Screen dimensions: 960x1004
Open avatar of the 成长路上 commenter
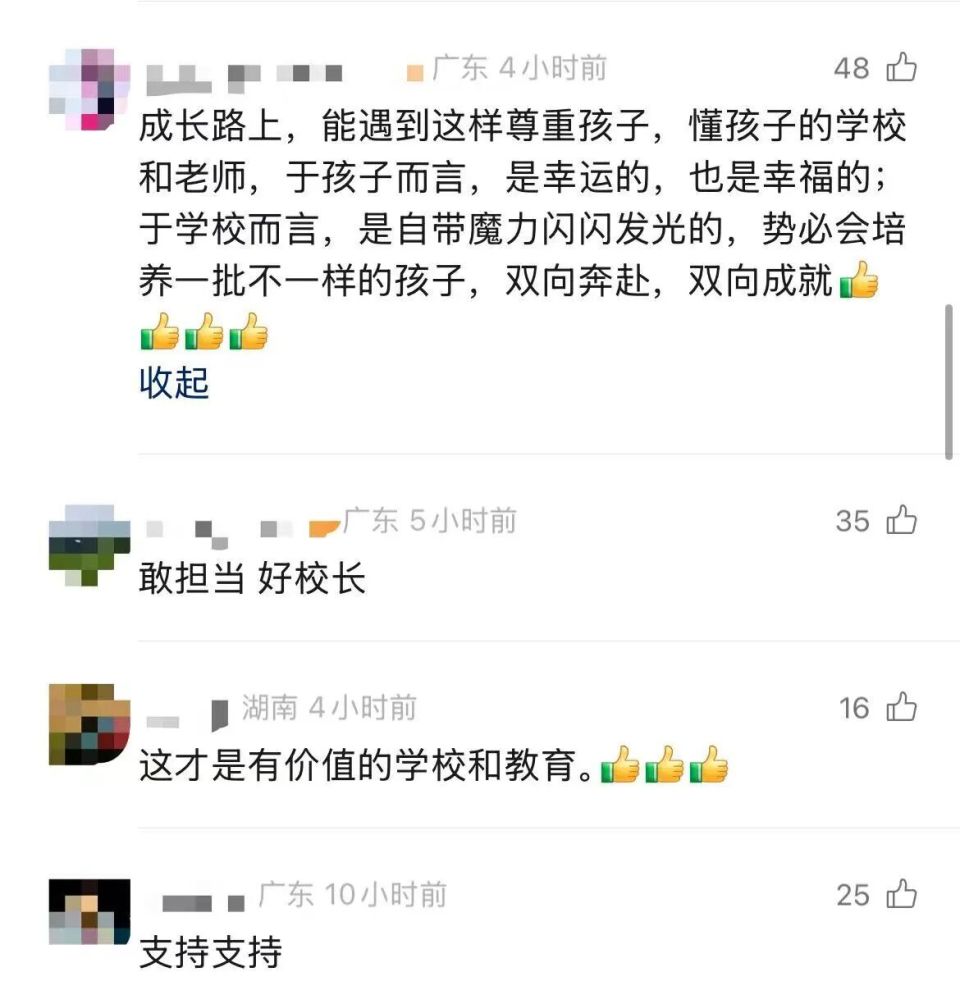89,90
